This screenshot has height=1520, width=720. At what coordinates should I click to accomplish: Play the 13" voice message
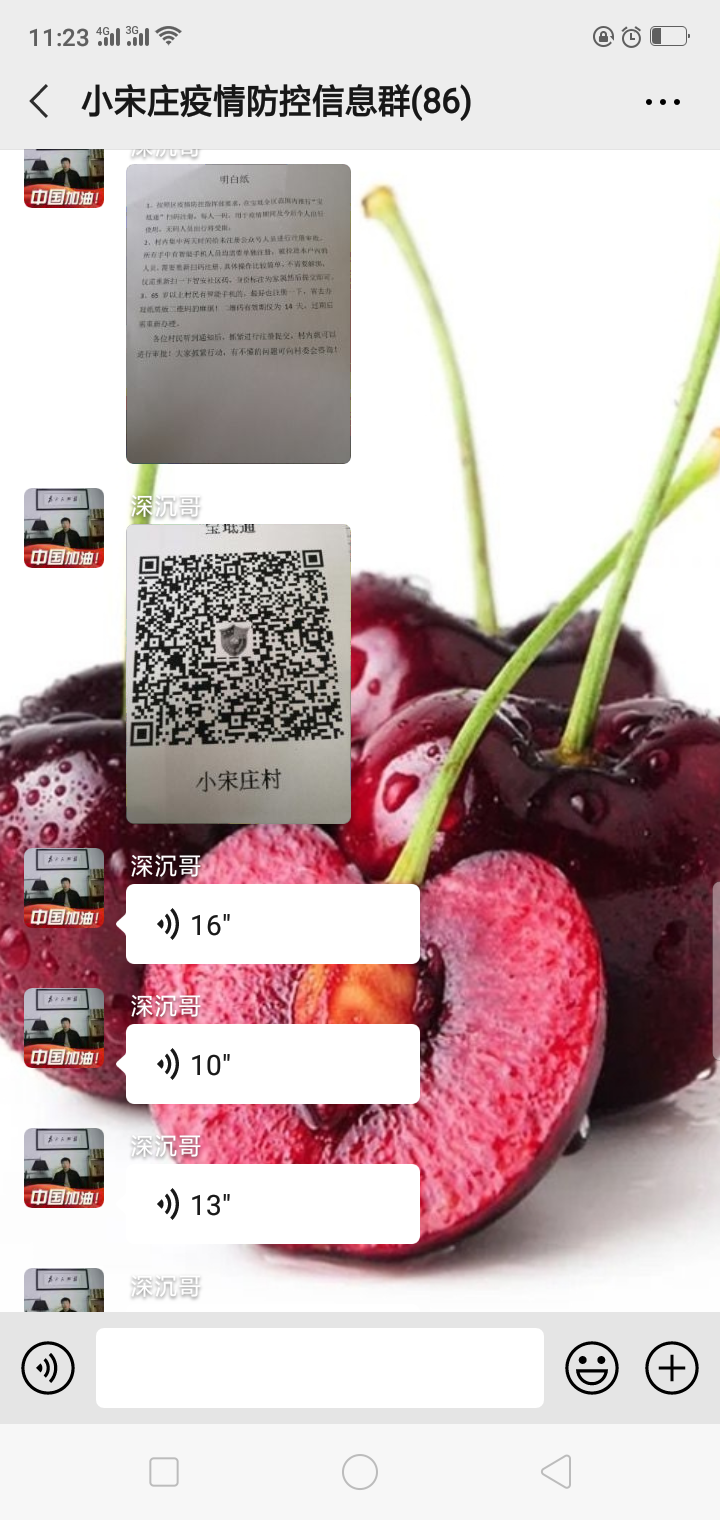(x=272, y=1204)
